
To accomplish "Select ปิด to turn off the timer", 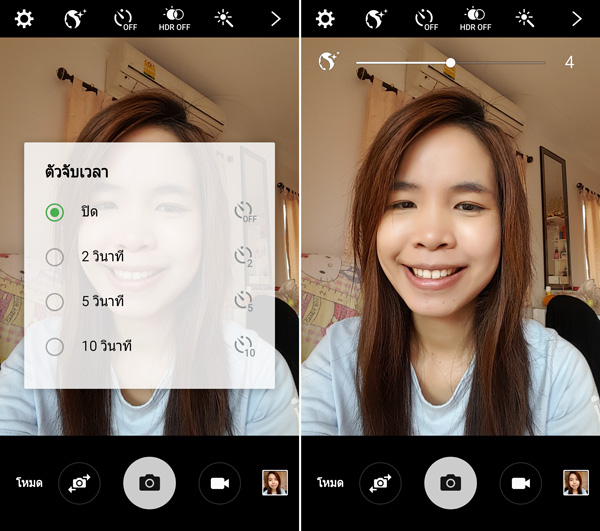I will coord(55,212).
